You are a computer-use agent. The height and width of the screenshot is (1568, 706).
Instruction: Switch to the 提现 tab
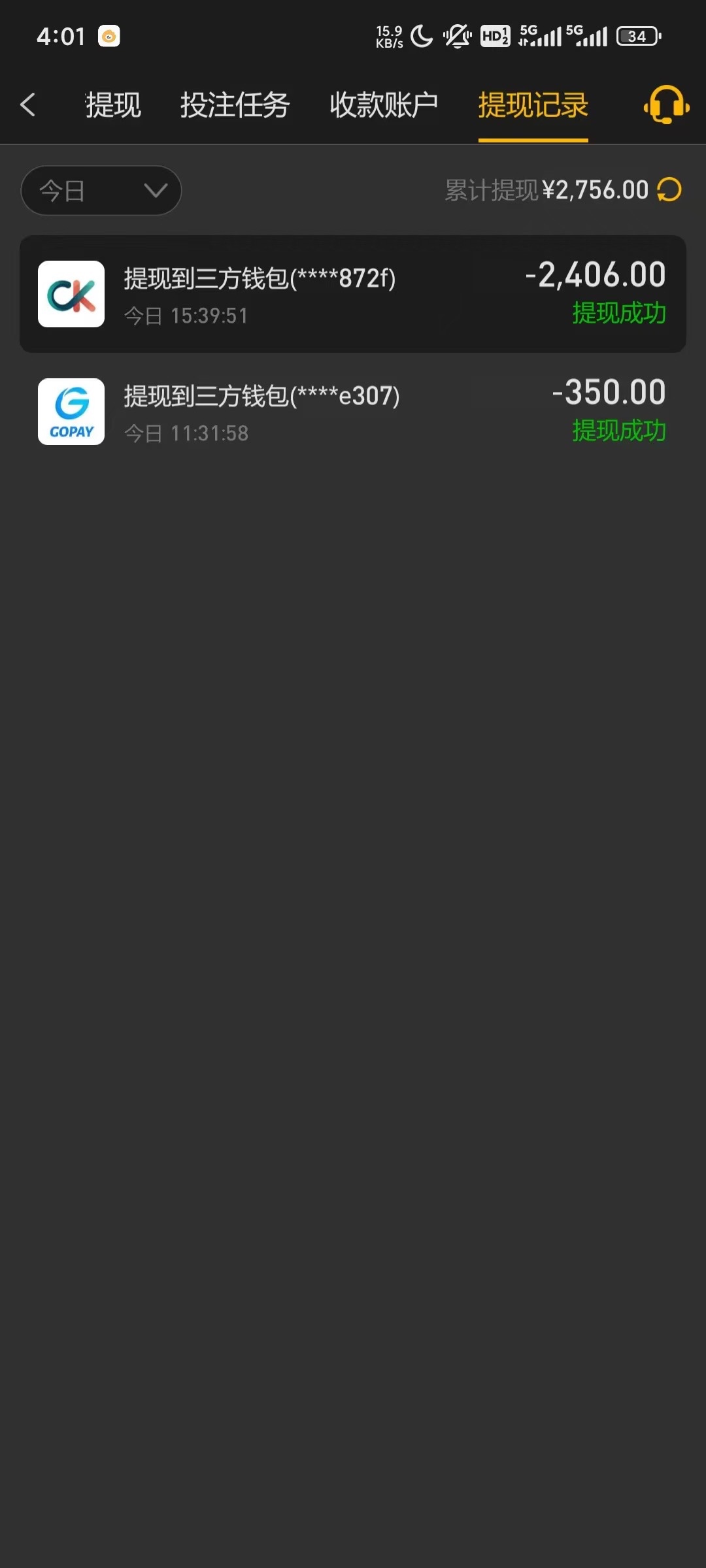(x=113, y=105)
